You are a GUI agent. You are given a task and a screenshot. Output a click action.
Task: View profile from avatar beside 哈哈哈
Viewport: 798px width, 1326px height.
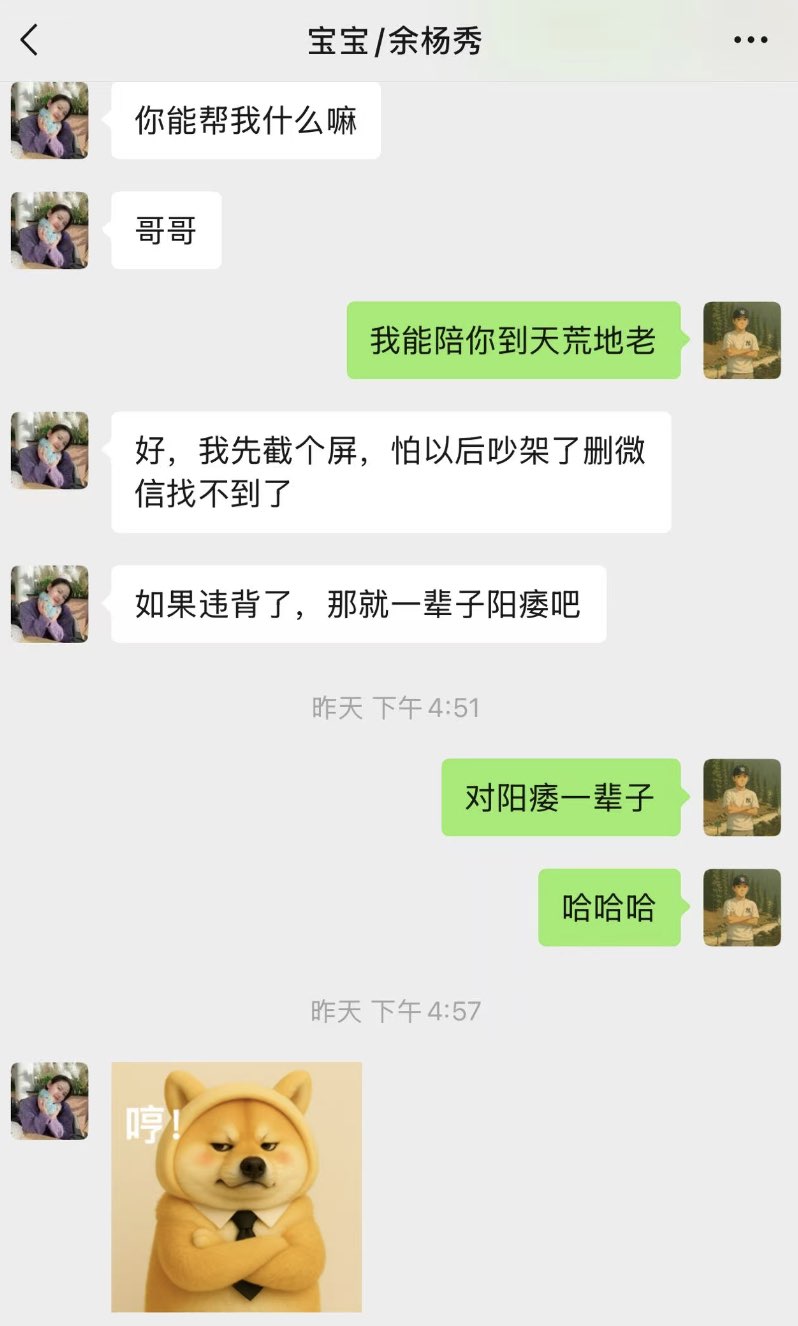pos(741,907)
